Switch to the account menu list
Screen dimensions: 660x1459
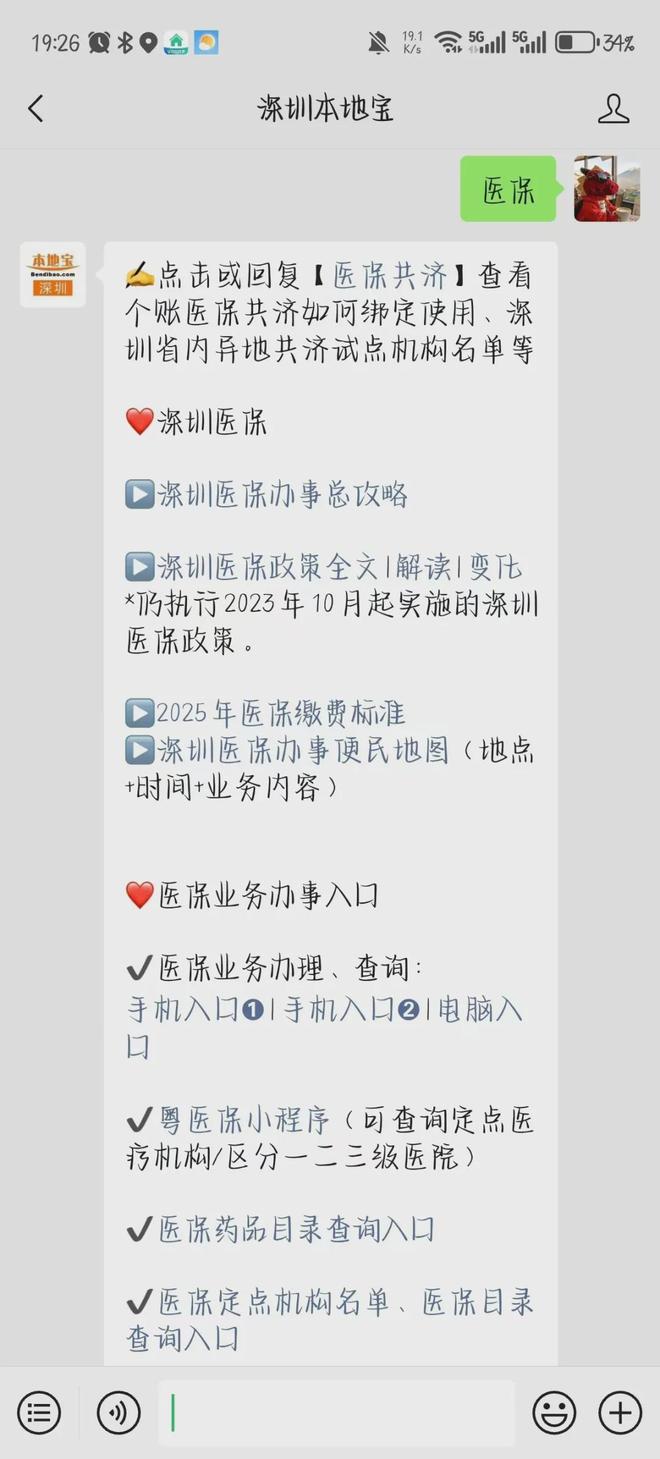pos(39,1413)
